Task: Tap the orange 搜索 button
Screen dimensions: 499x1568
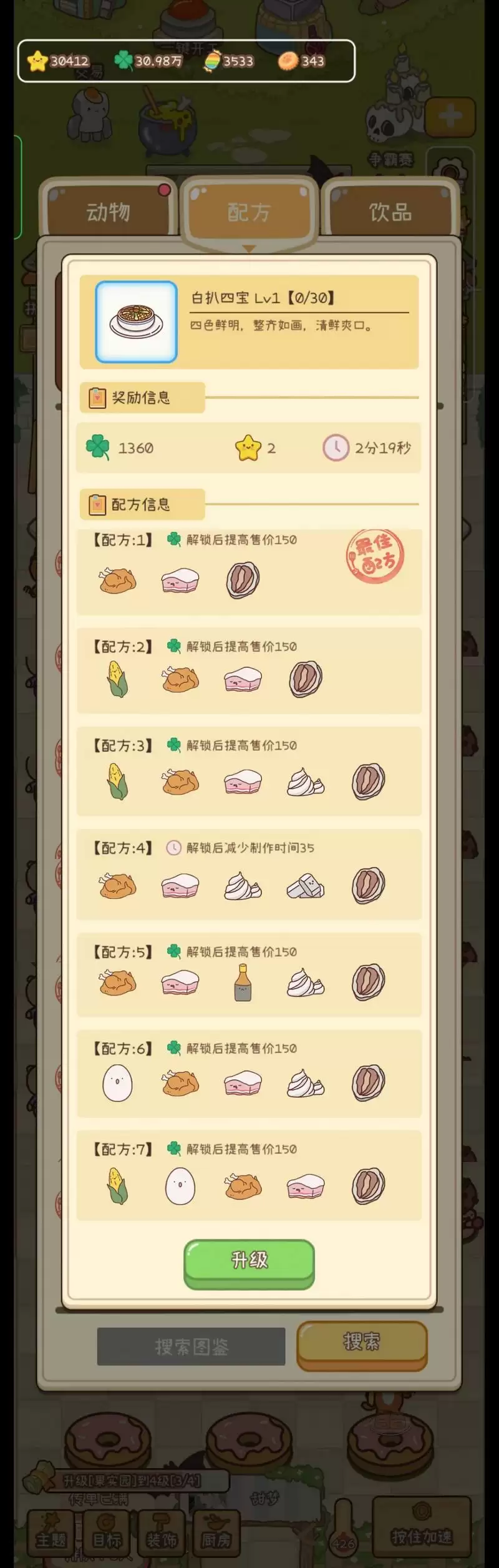Action: point(362,1341)
